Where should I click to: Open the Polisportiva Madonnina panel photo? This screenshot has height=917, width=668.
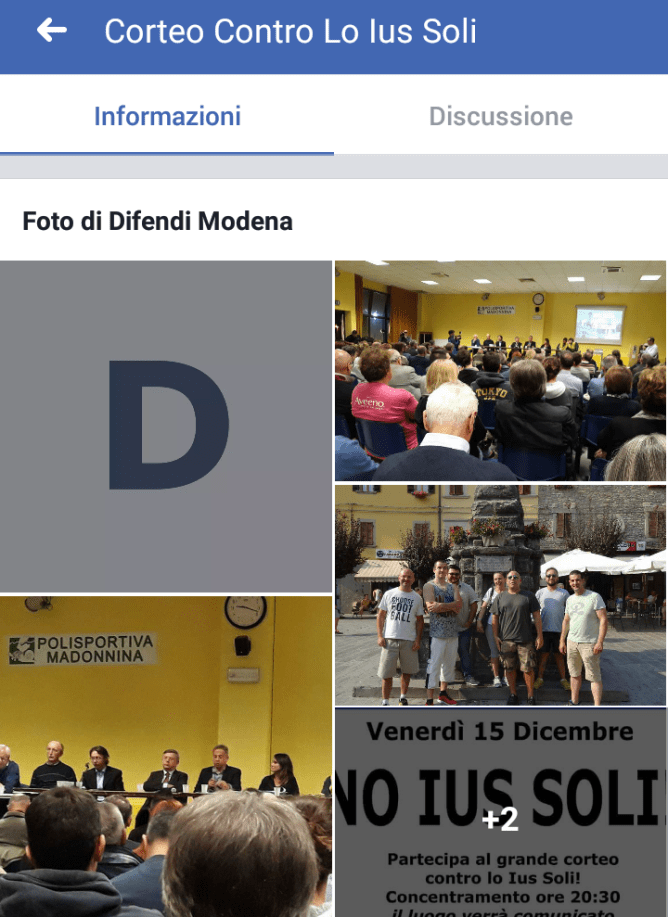[x=166, y=756]
